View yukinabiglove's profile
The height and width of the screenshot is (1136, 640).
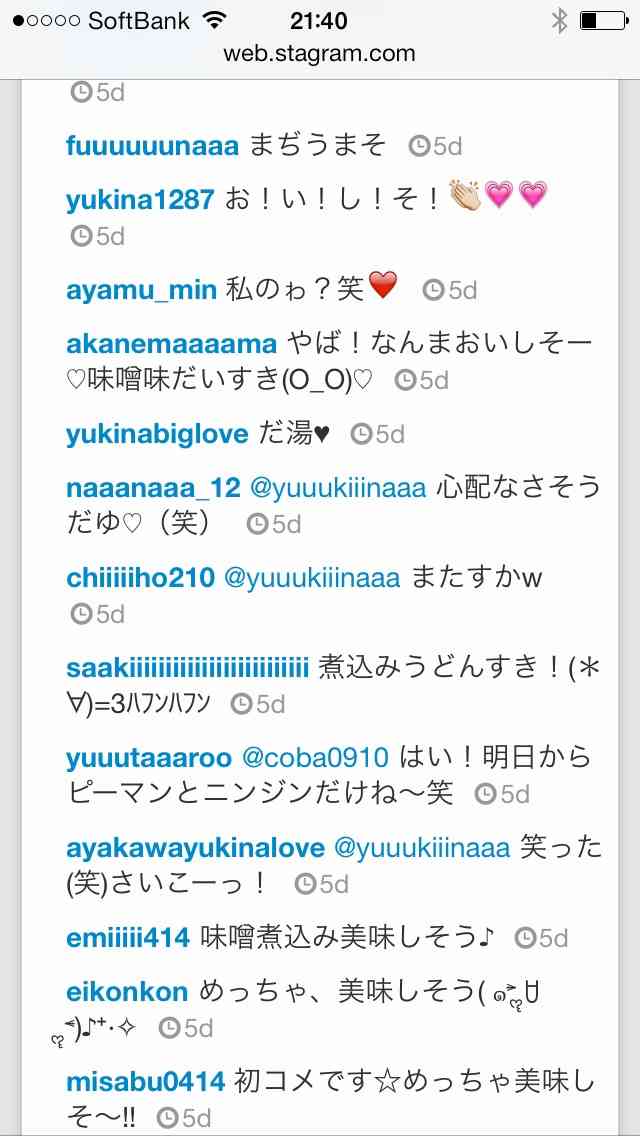157,434
